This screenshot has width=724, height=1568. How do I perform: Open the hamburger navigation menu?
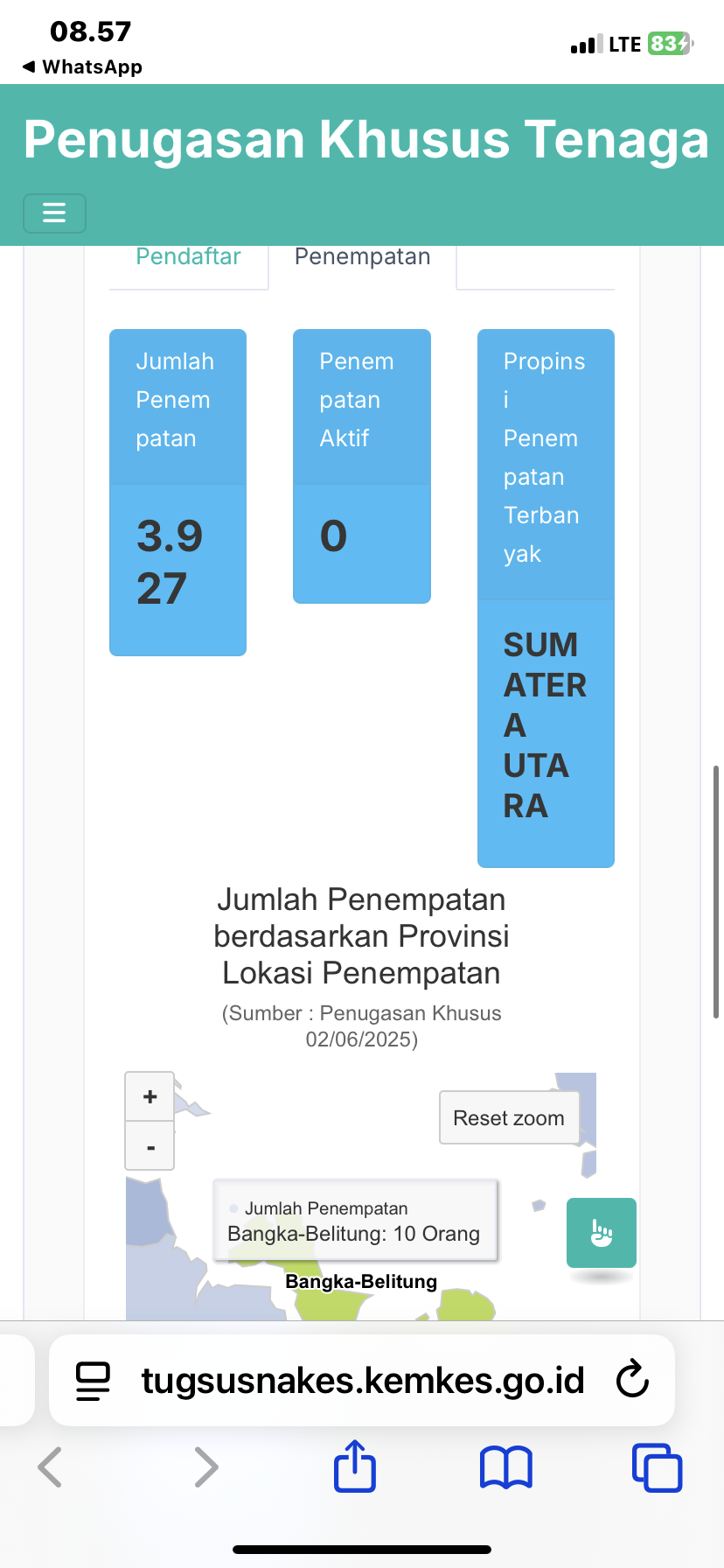coord(54,213)
